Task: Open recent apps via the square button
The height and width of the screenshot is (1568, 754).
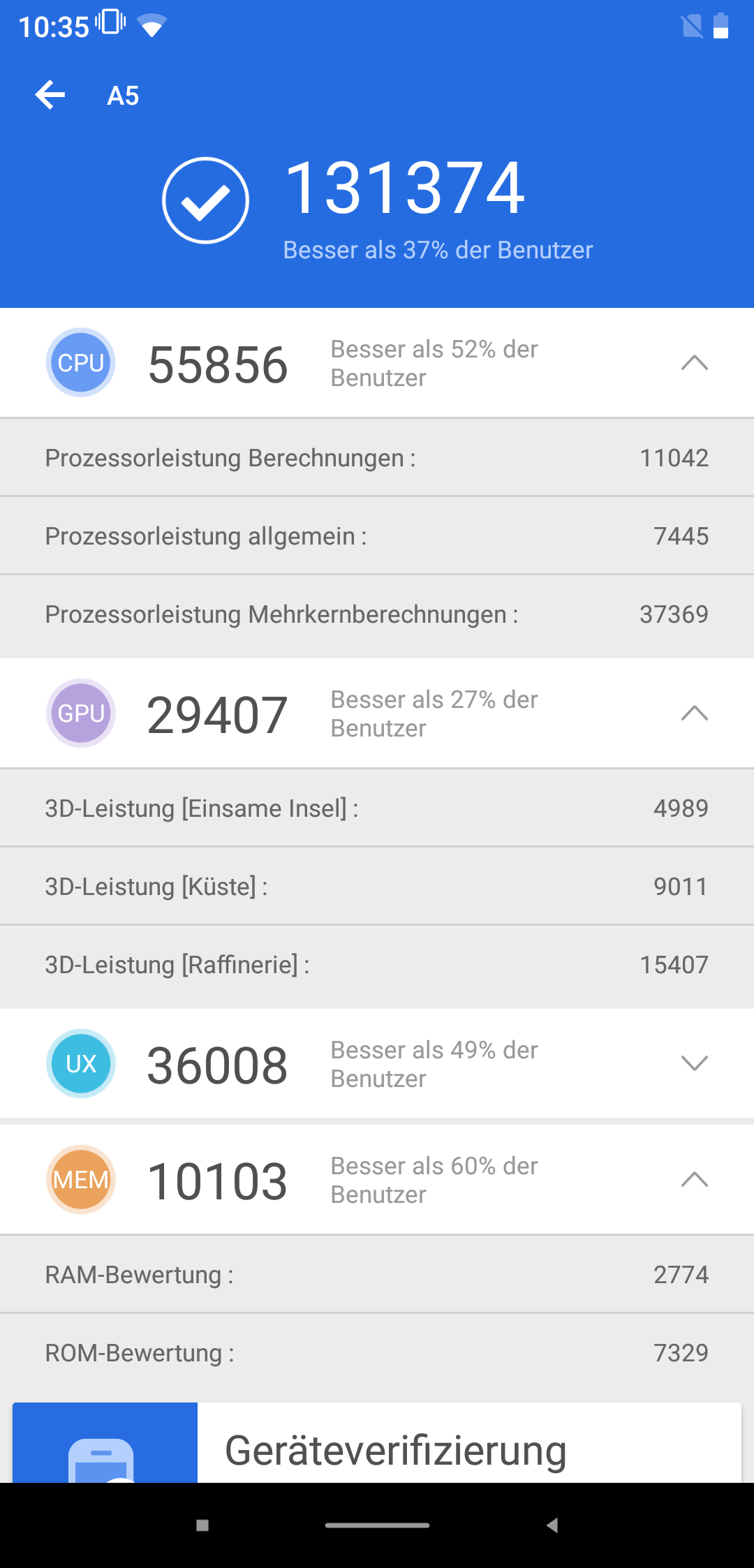Action: click(x=202, y=1525)
